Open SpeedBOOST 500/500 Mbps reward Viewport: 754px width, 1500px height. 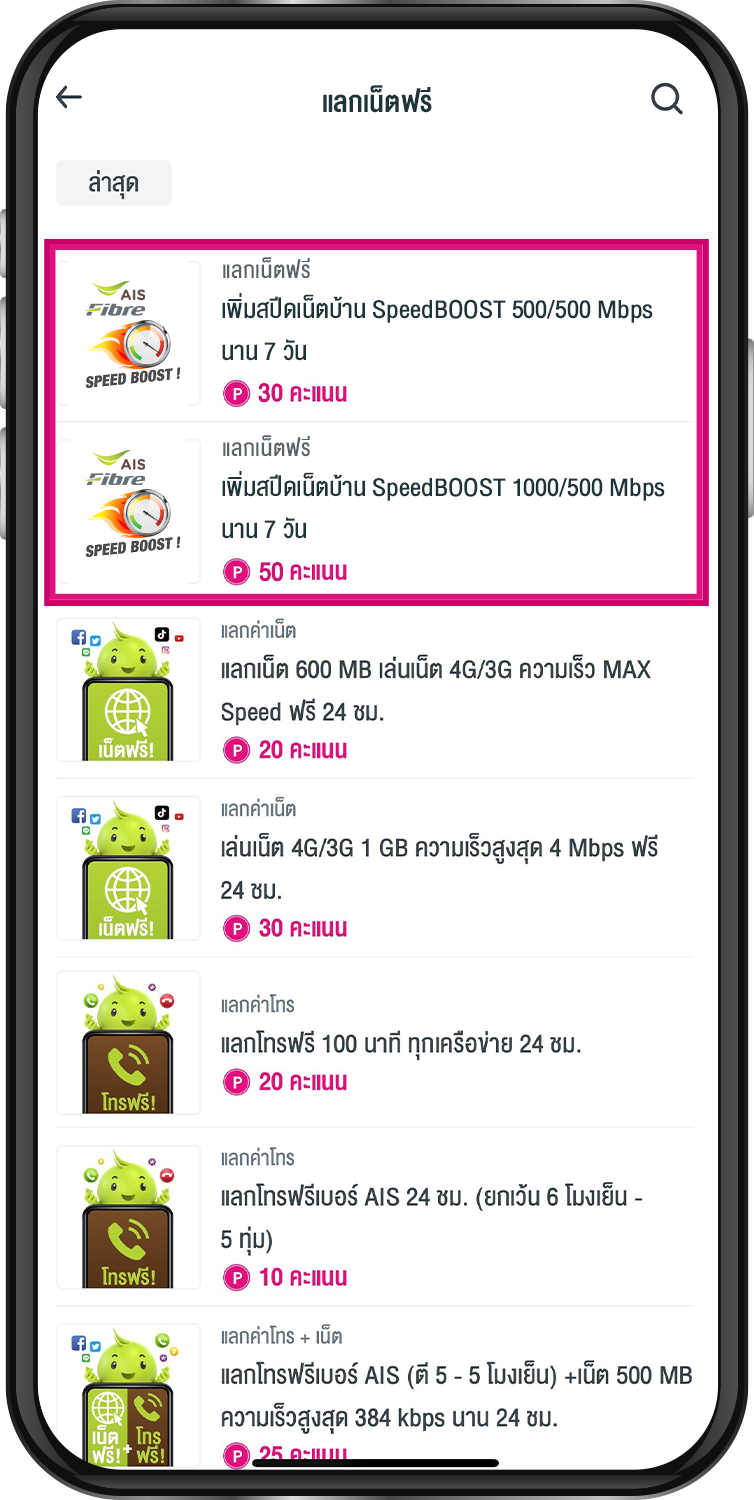point(437,331)
